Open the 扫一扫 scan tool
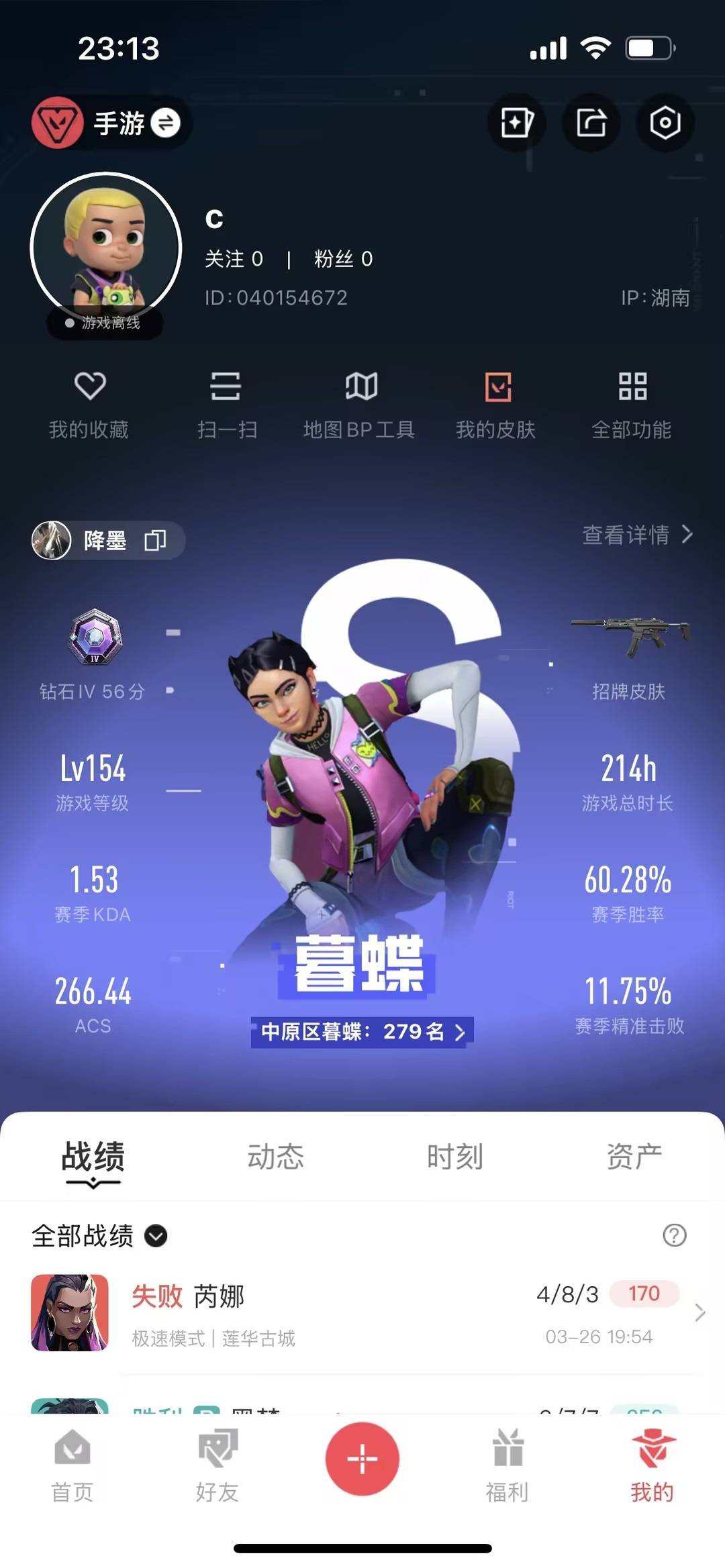This screenshot has width=725, height=1568. coord(227,404)
